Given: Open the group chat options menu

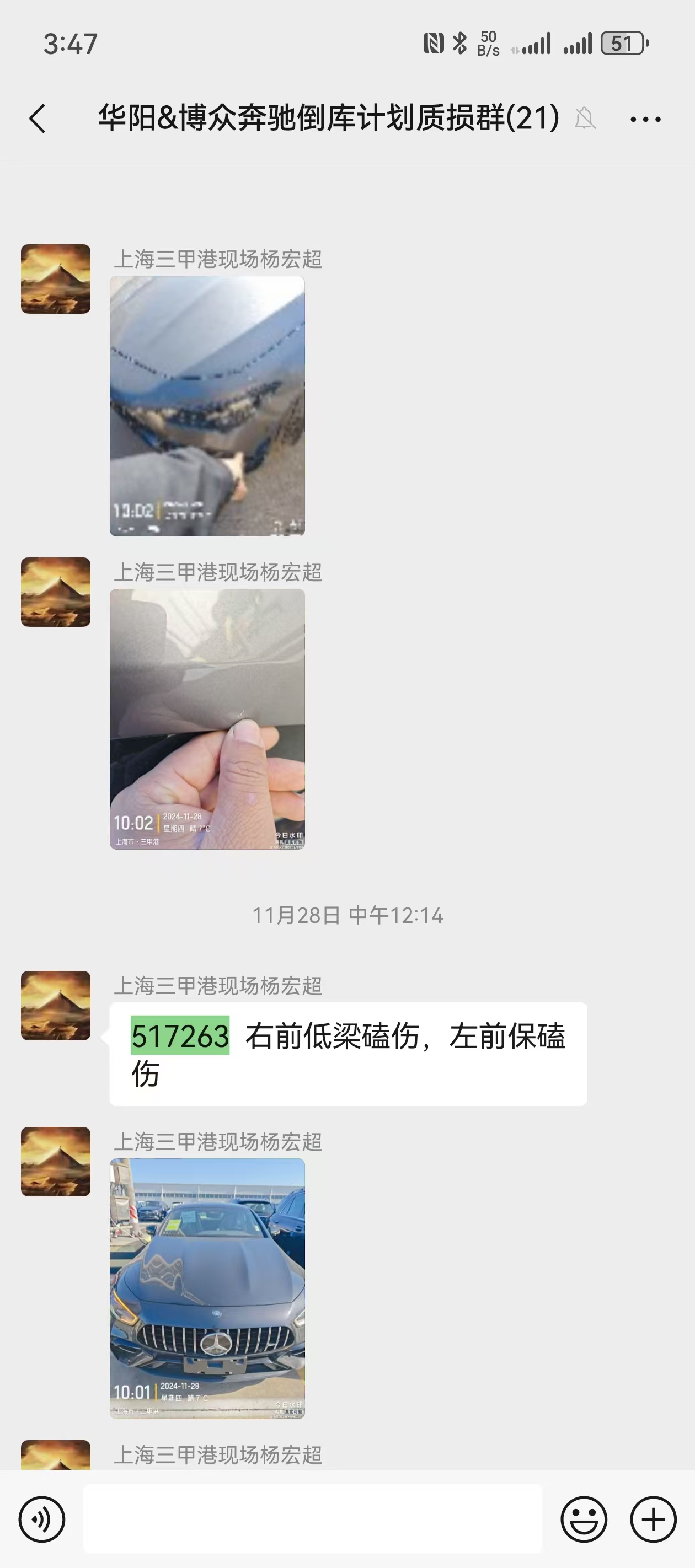Looking at the screenshot, I should point(645,119).
